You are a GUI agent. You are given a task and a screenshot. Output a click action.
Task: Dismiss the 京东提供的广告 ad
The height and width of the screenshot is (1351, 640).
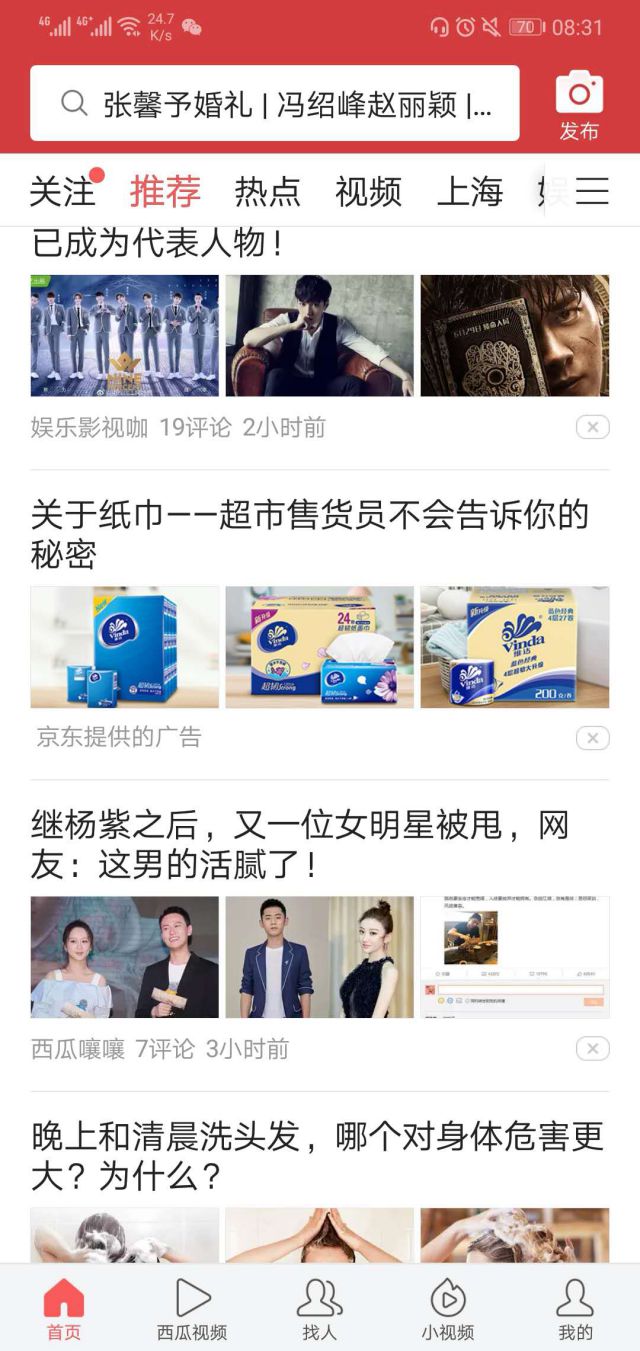(592, 738)
